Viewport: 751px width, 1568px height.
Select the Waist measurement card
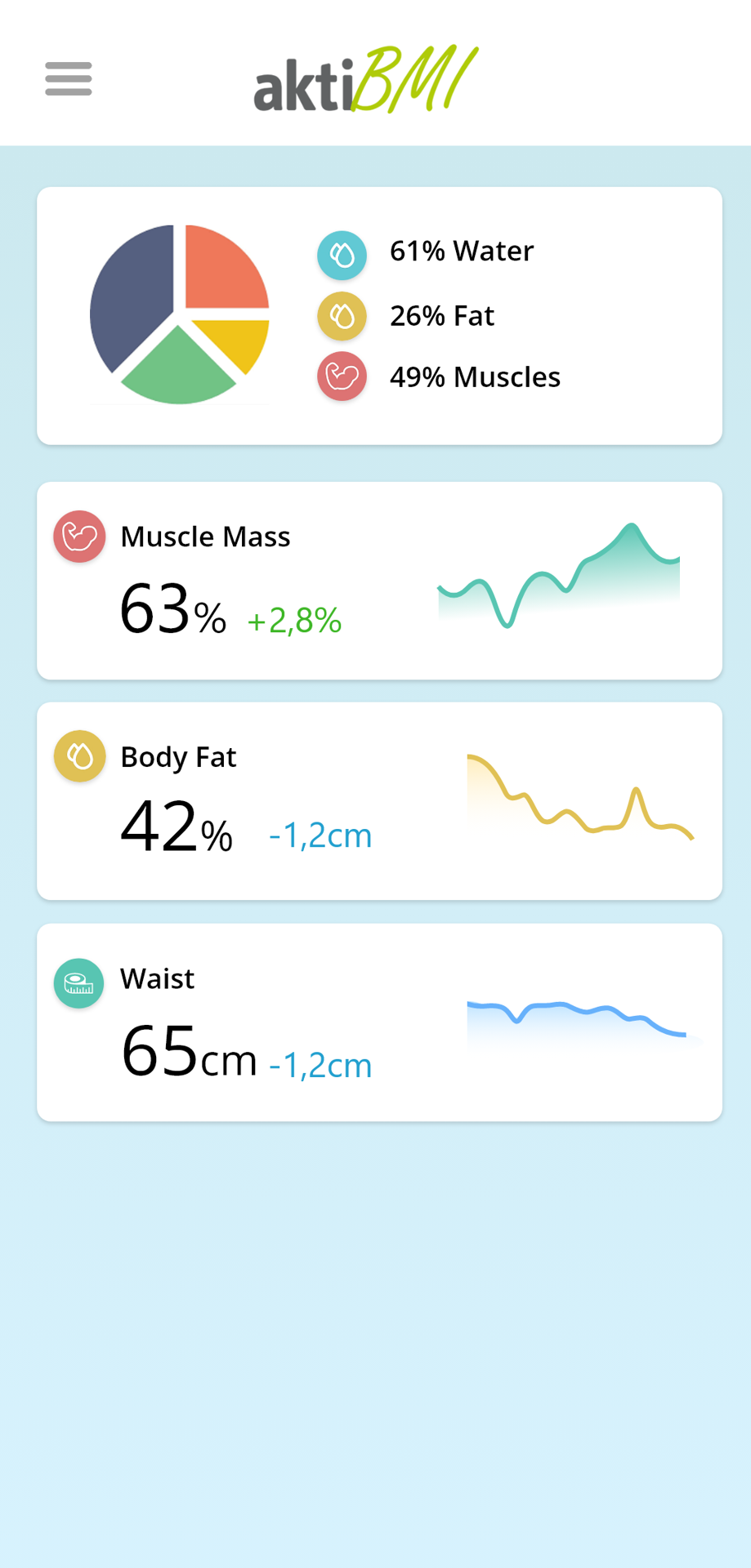tap(379, 1022)
